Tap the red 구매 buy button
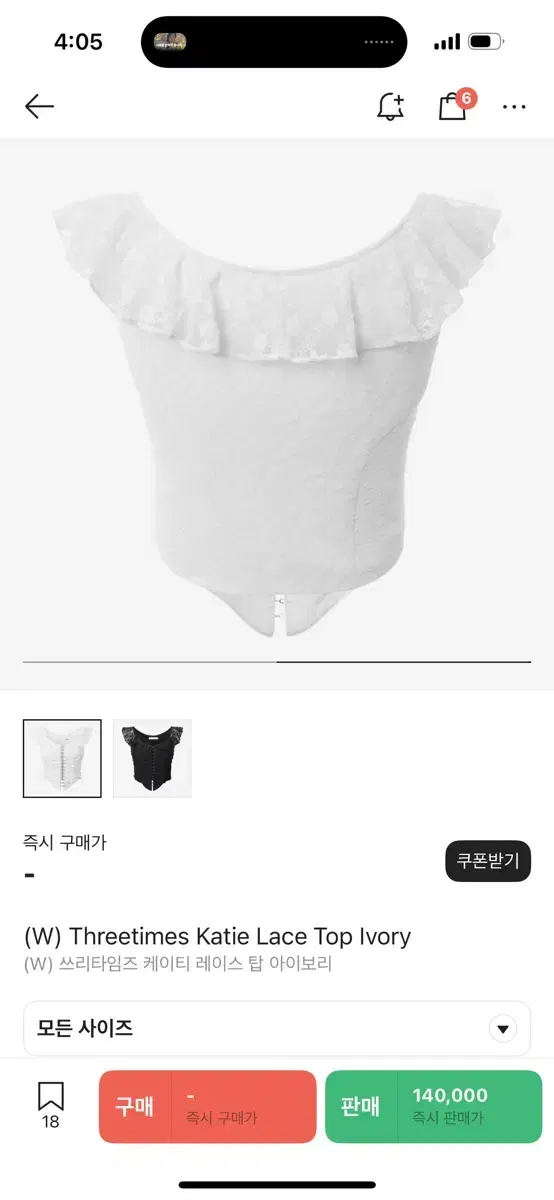Image resolution: width=554 pixels, height=1200 pixels. [207, 1106]
